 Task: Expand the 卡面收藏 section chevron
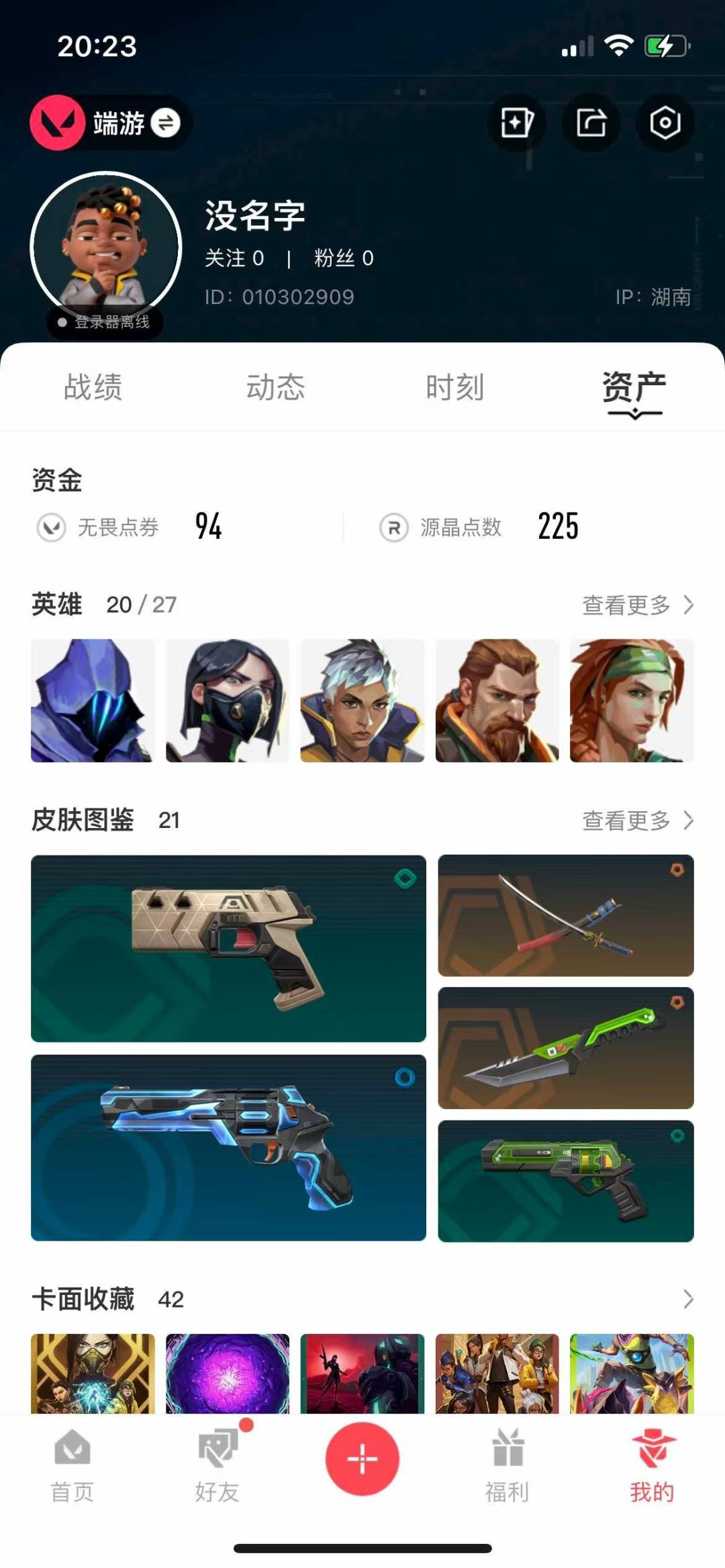[688, 1299]
